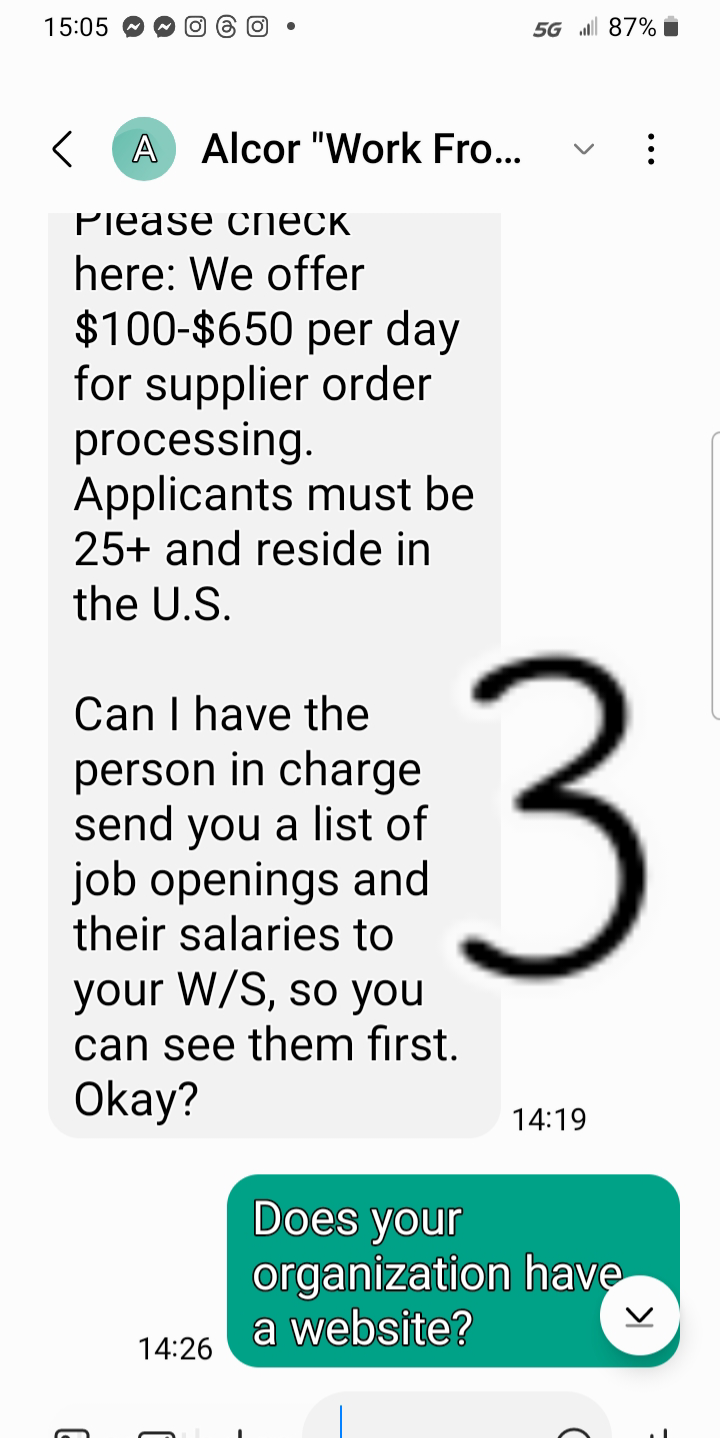The image size is (720, 1438).
Task: Focus the message input field
Action: point(457,1416)
